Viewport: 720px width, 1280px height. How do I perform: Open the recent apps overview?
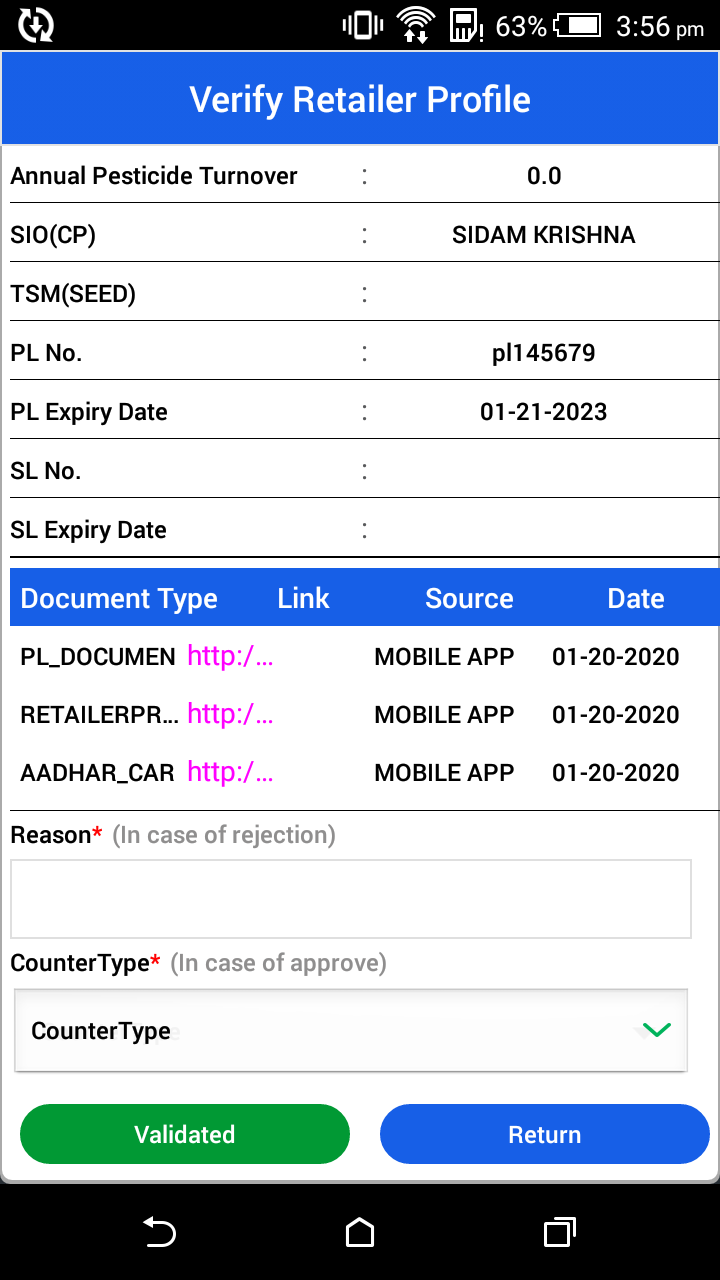coord(560,1232)
